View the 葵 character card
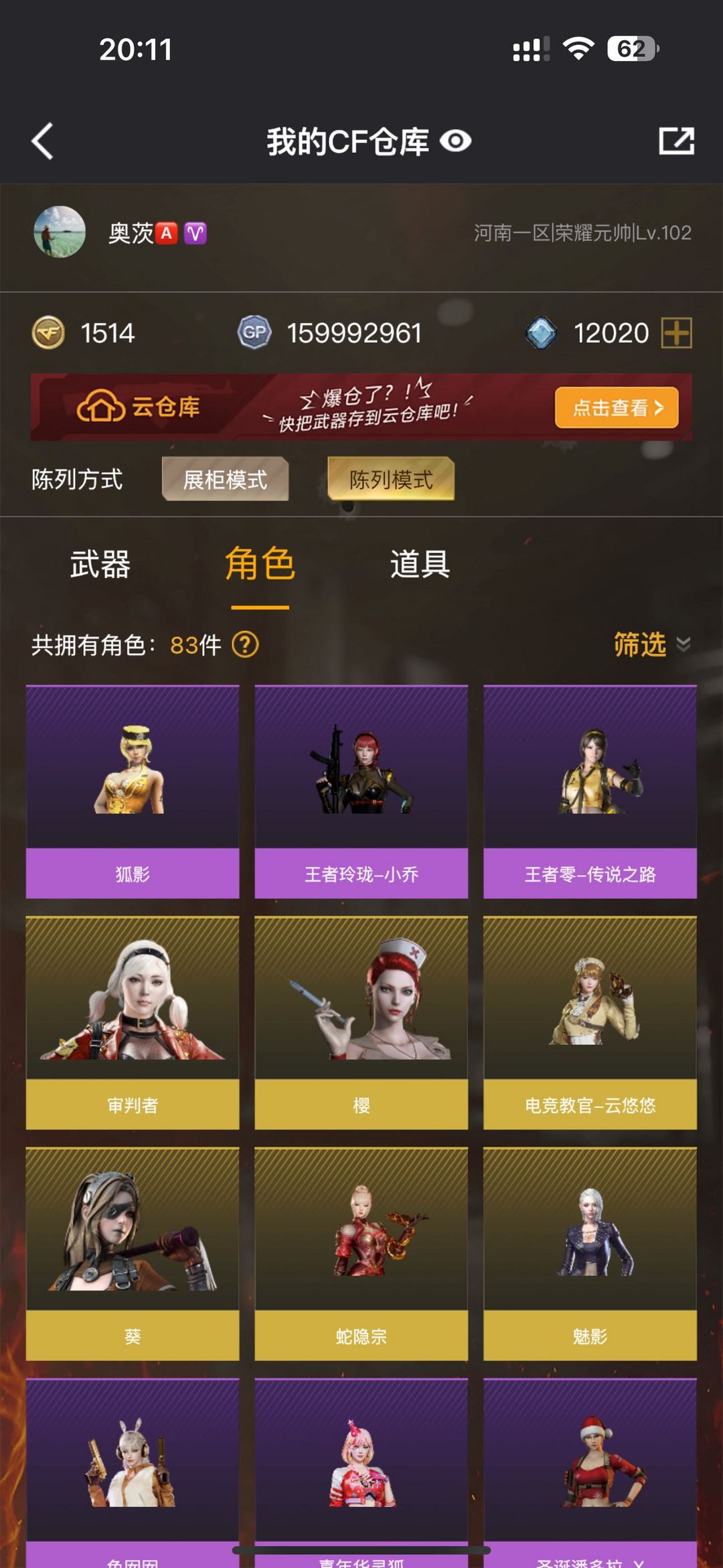The image size is (723, 1568). click(133, 1254)
